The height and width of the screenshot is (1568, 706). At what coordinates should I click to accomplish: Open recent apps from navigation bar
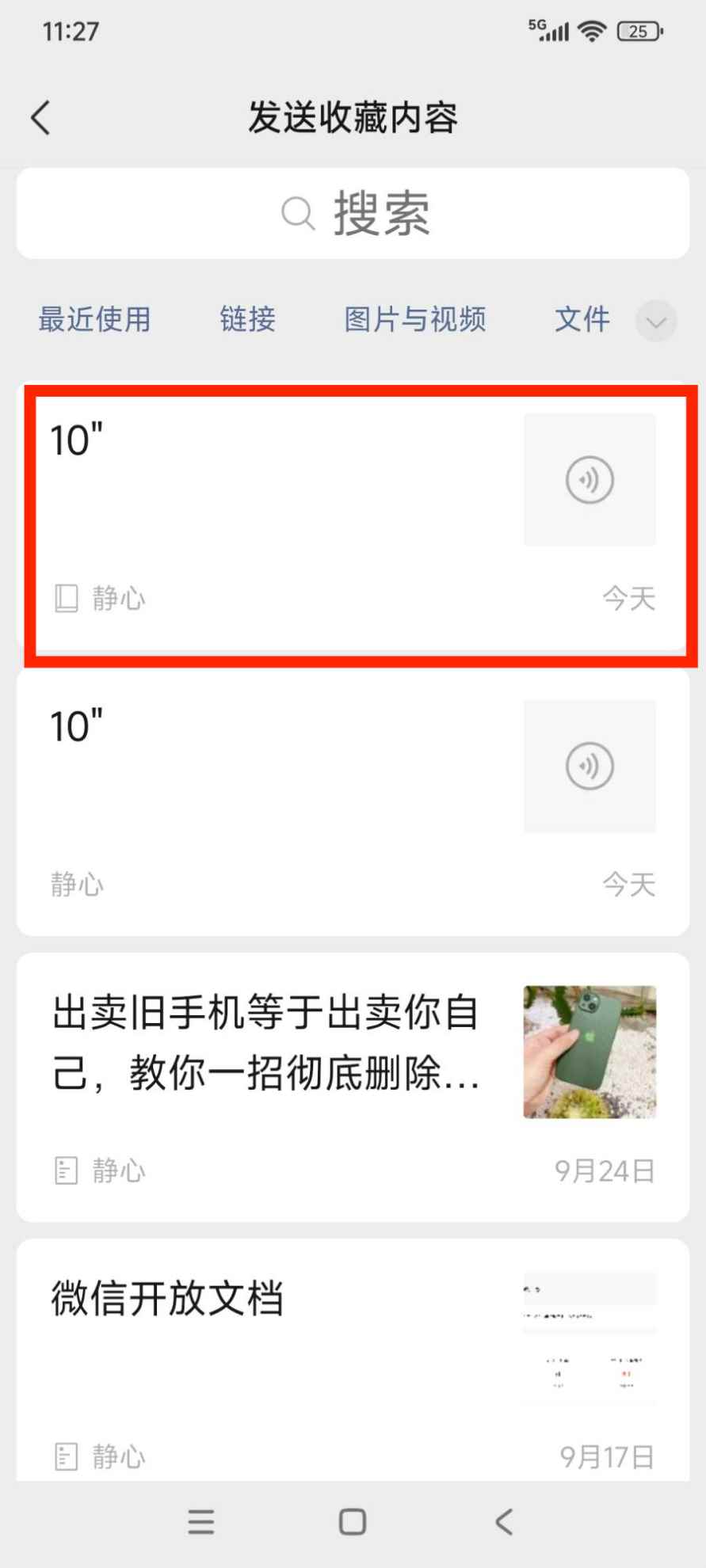(x=201, y=1521)
